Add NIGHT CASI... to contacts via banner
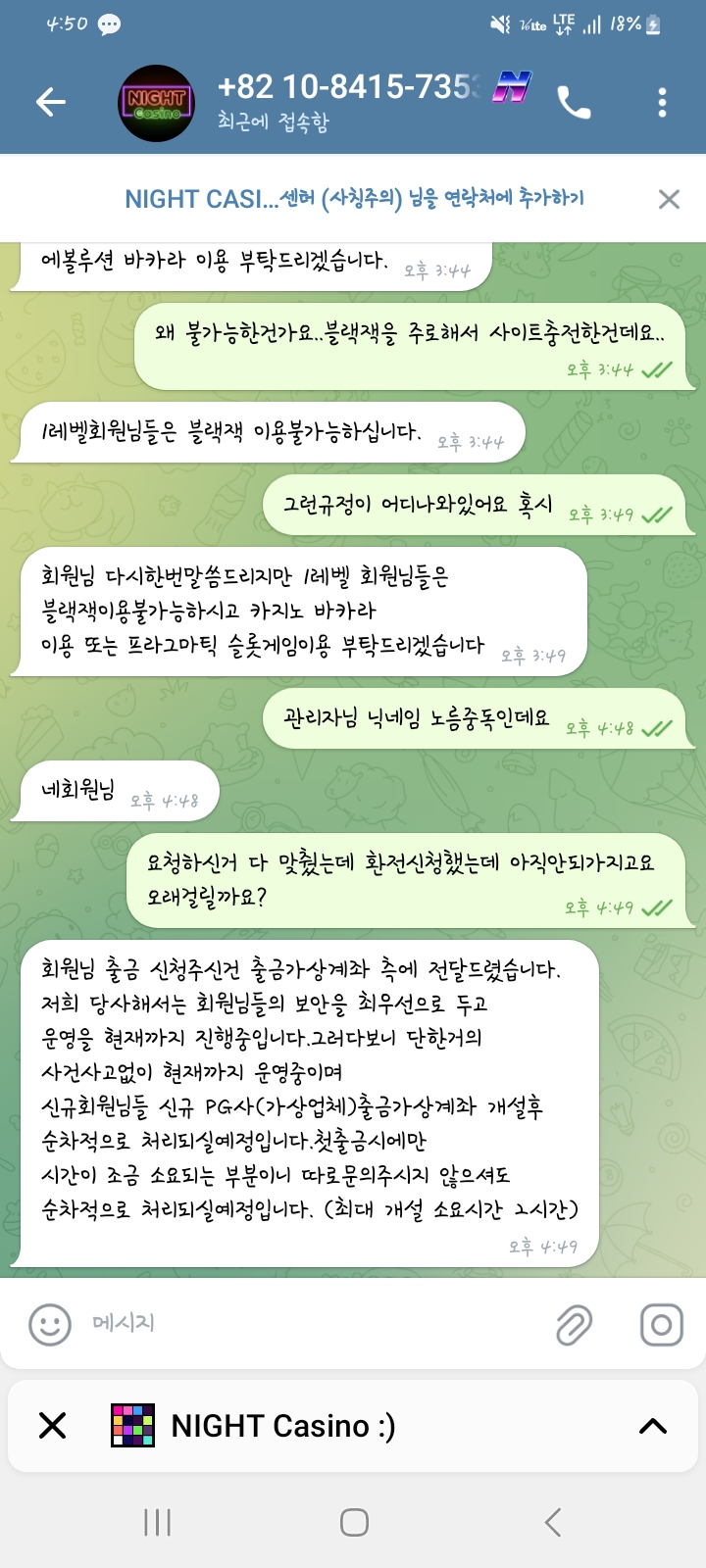 tap(353, 199)
